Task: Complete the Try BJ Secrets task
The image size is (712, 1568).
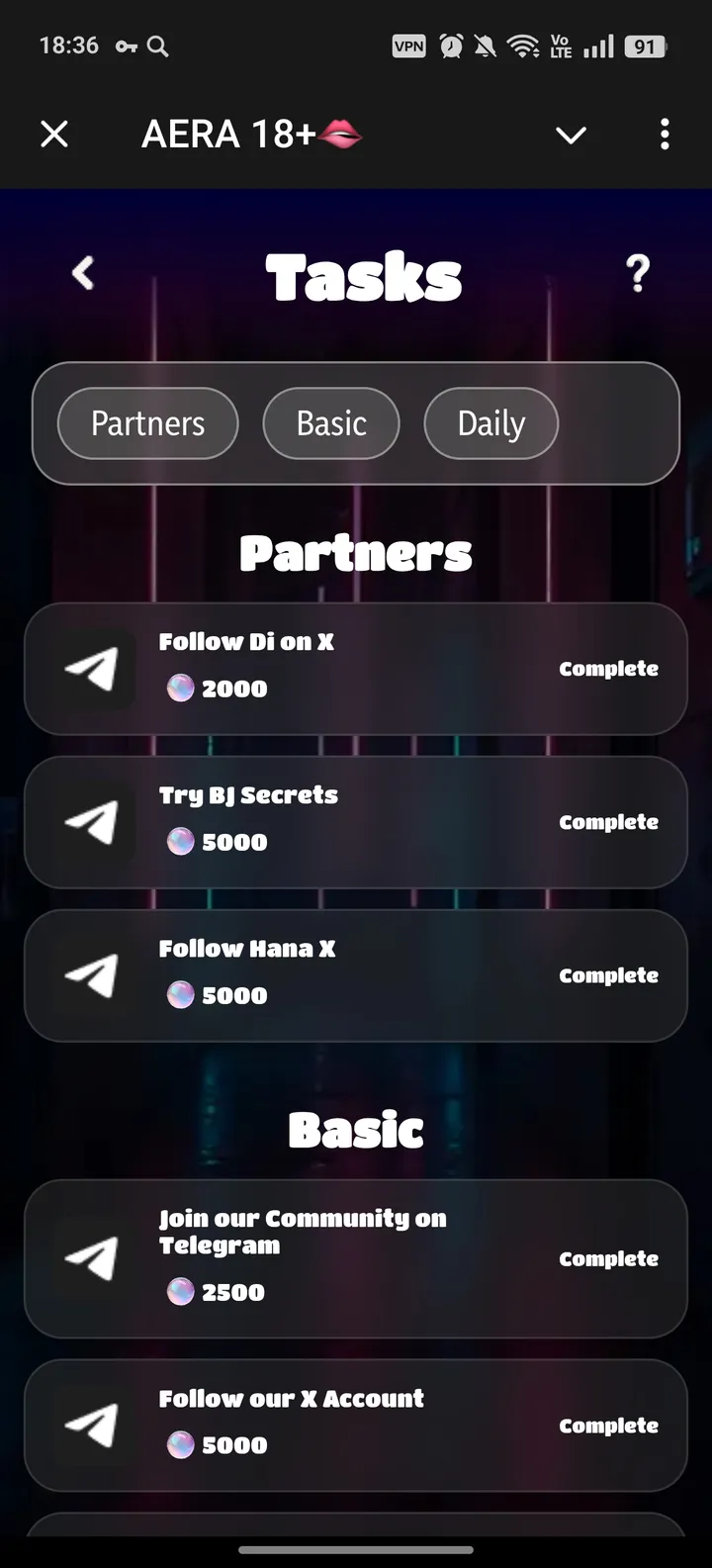Action: (x=608, y=822)
